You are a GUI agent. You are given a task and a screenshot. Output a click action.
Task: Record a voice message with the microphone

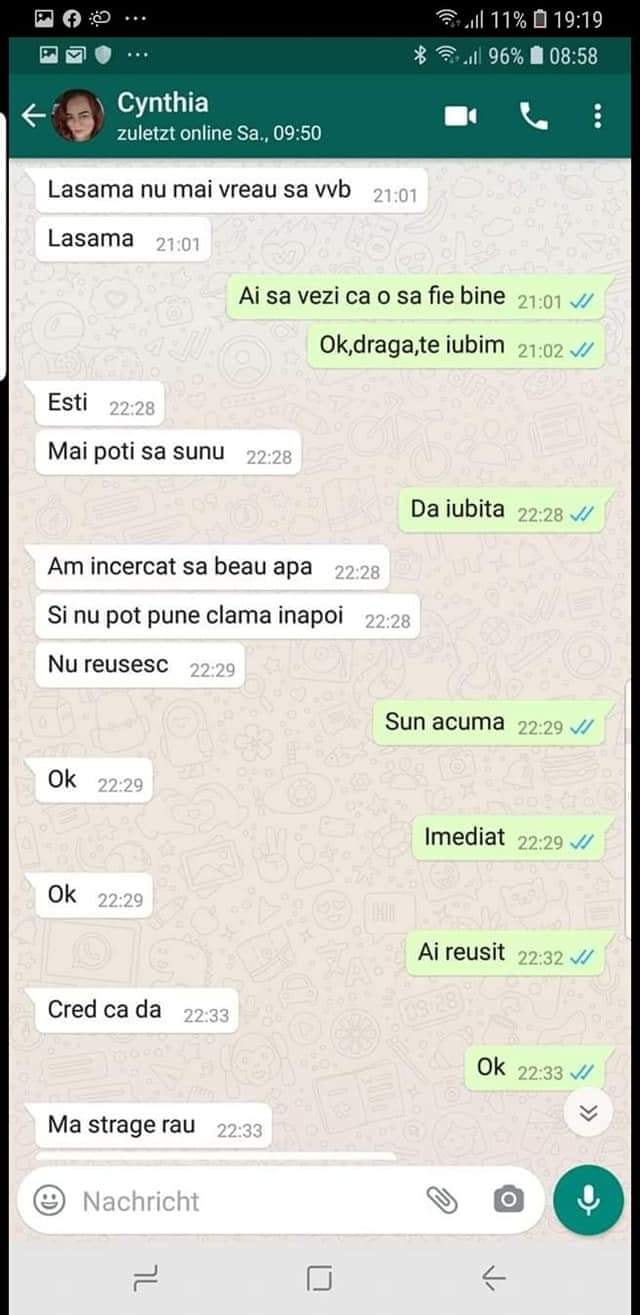589,1200
